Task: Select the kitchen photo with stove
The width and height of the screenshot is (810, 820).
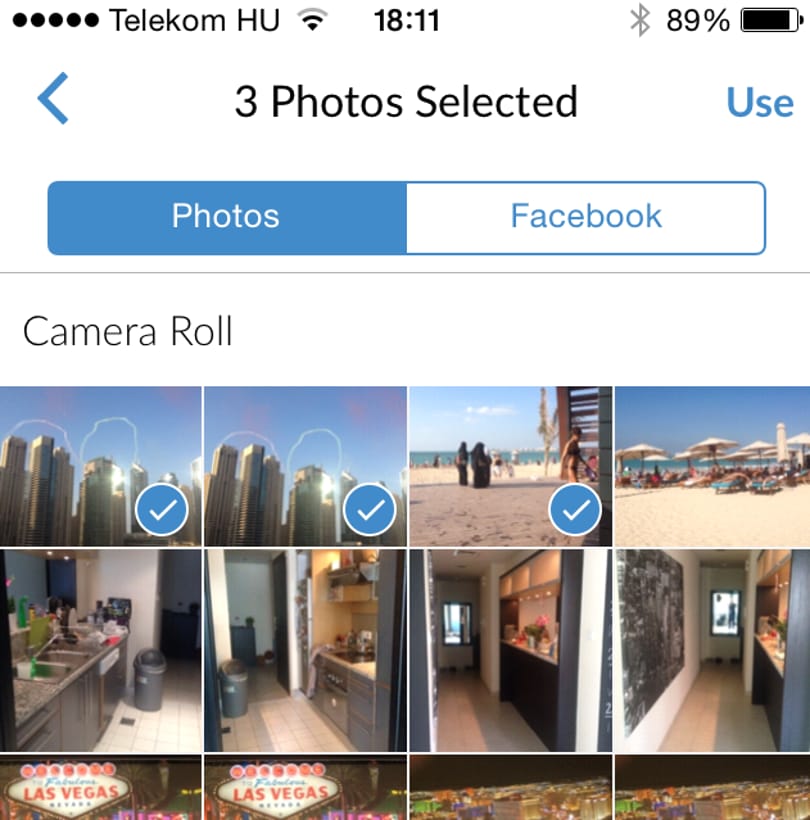Action: (305, 650)
